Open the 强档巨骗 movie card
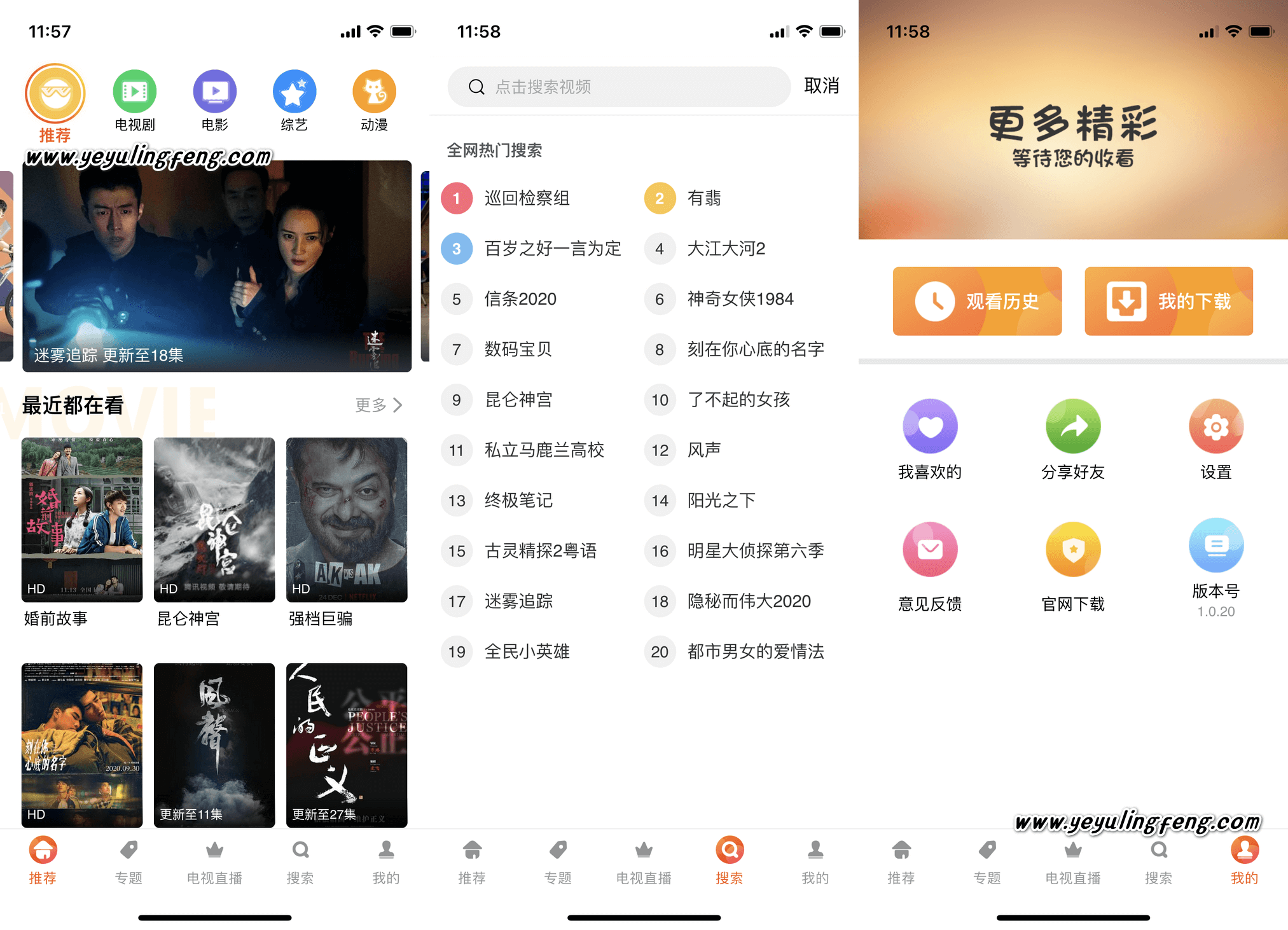This screenshot has width=1288, height=930. (x=347, y=520)
